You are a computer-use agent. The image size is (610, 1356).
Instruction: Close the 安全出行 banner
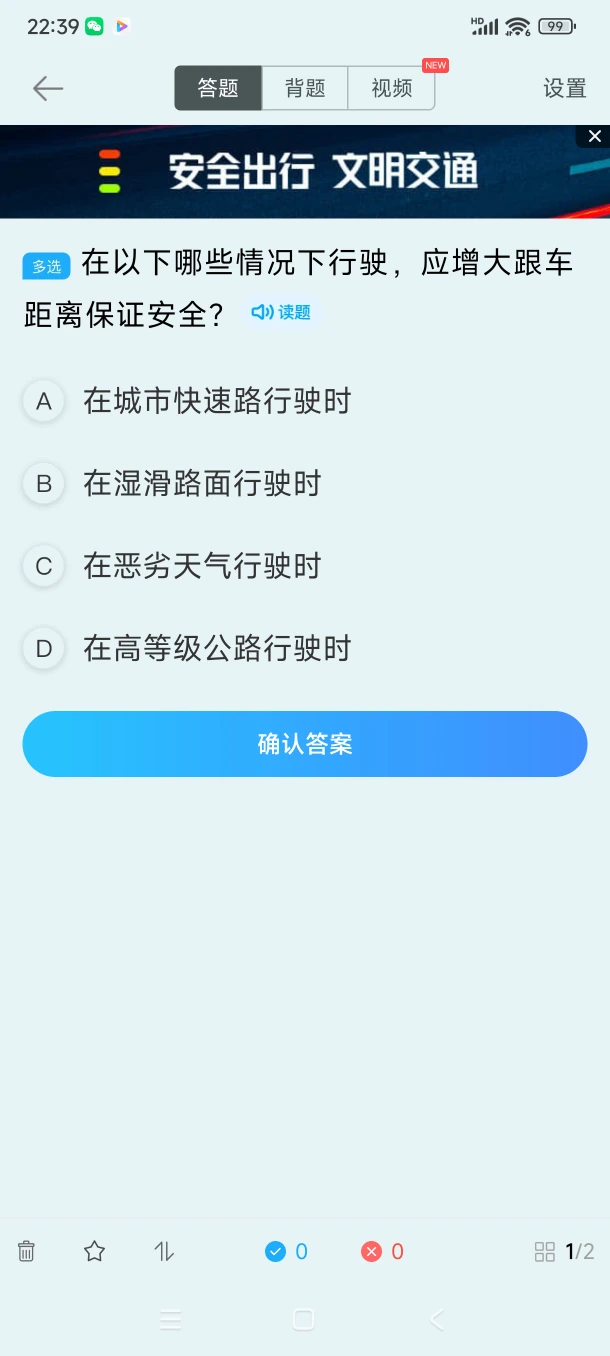pyautogui.click(x=594, y=136)
